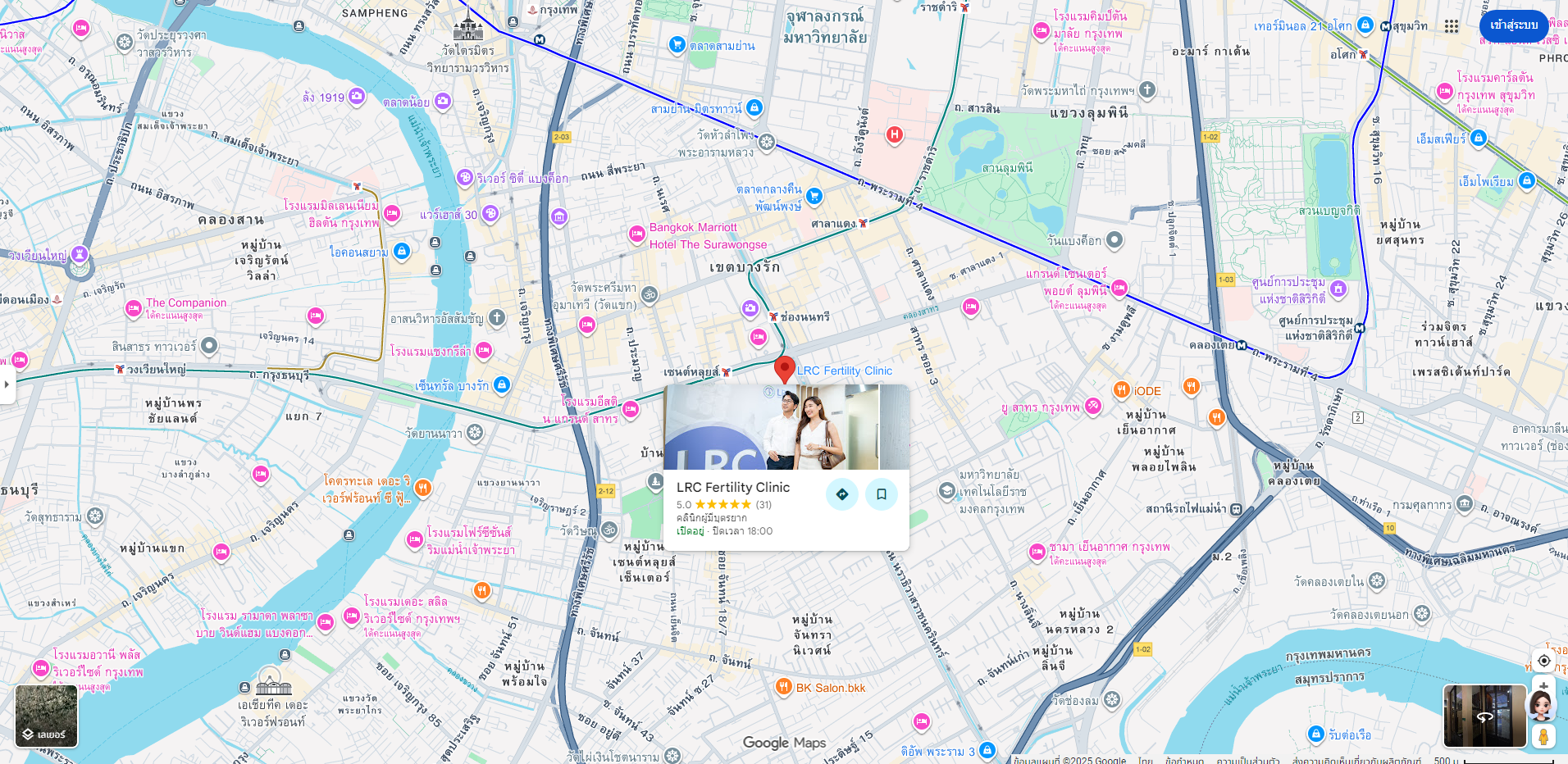Viewport: 1568px width, 764px height.
Task: Zoom in on the map
Action: (1543, 687)
